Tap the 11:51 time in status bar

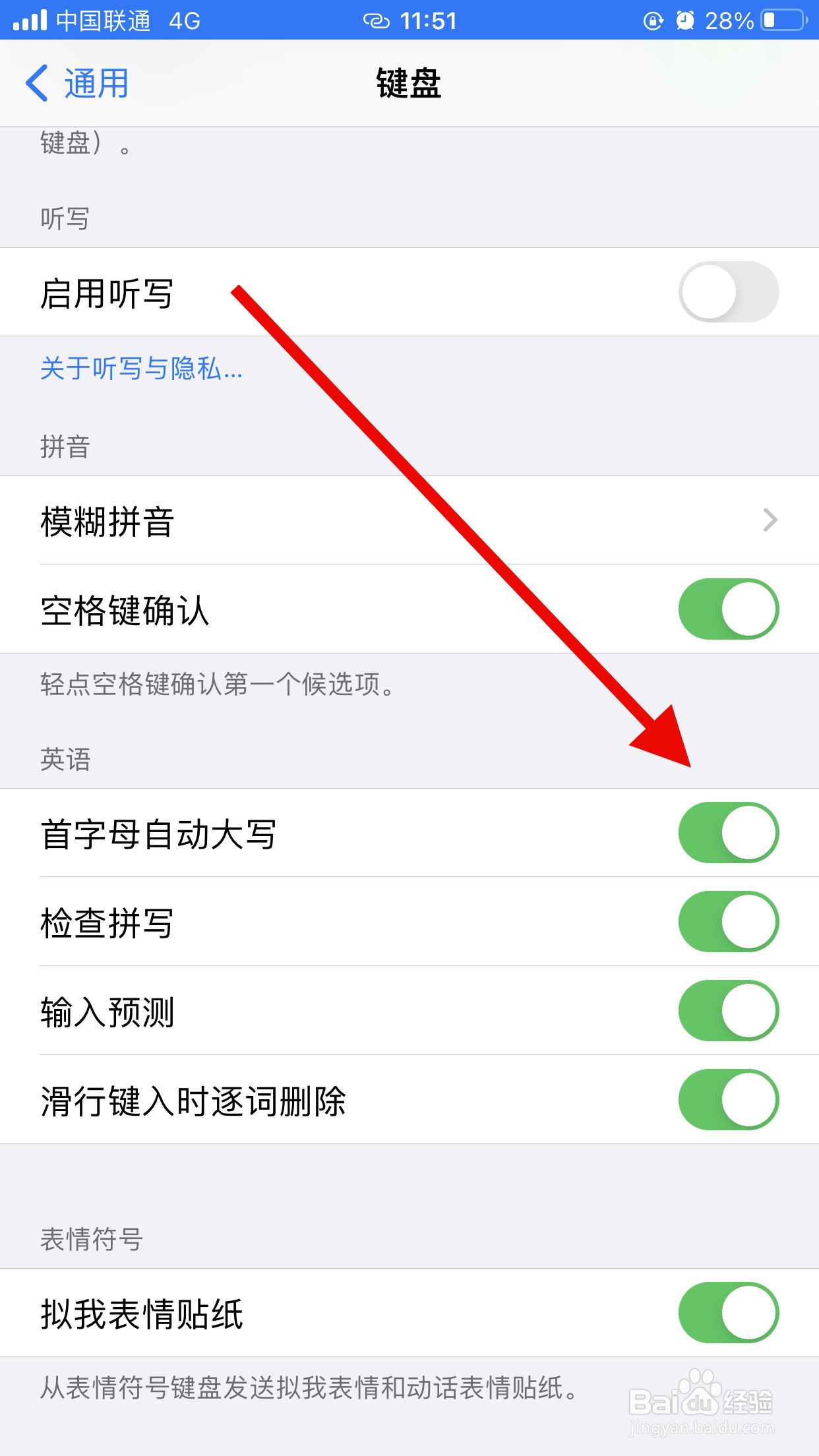[427, 20]
